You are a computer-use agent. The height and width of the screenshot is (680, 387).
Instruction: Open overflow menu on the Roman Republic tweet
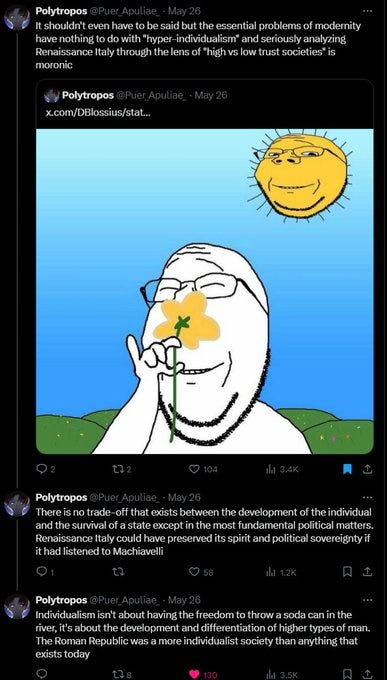tap(367, 600)
